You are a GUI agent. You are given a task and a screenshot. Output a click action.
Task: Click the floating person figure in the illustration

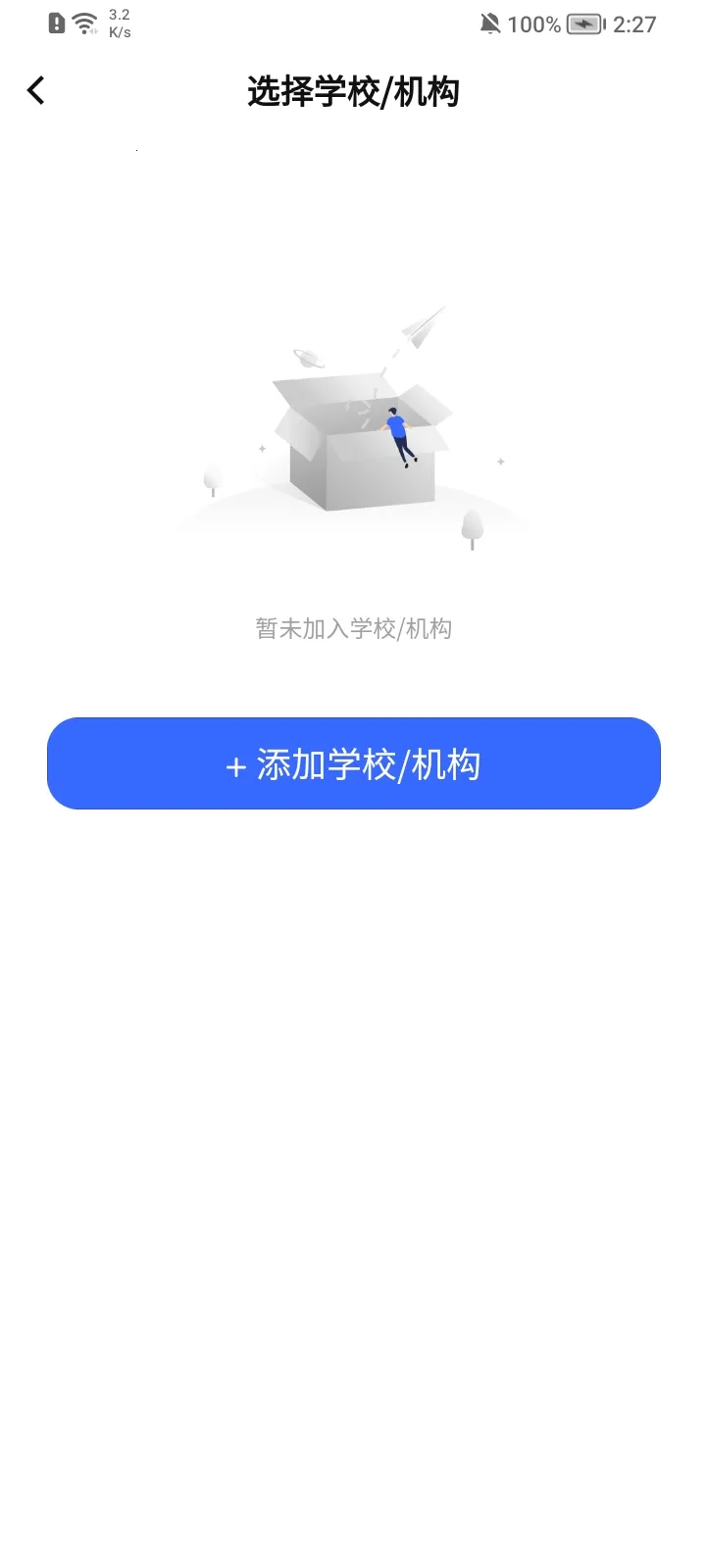pyautogui.click(x=397, y=431)
